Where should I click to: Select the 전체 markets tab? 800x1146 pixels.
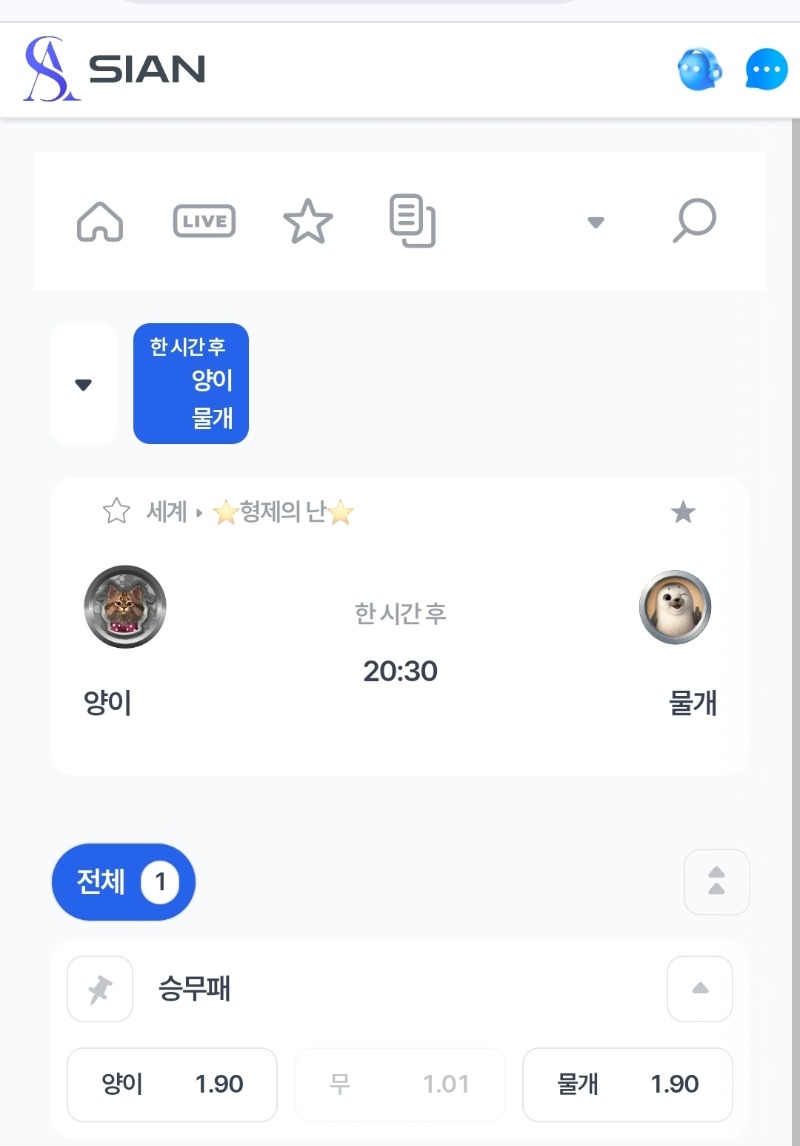(x=123, y=882)
